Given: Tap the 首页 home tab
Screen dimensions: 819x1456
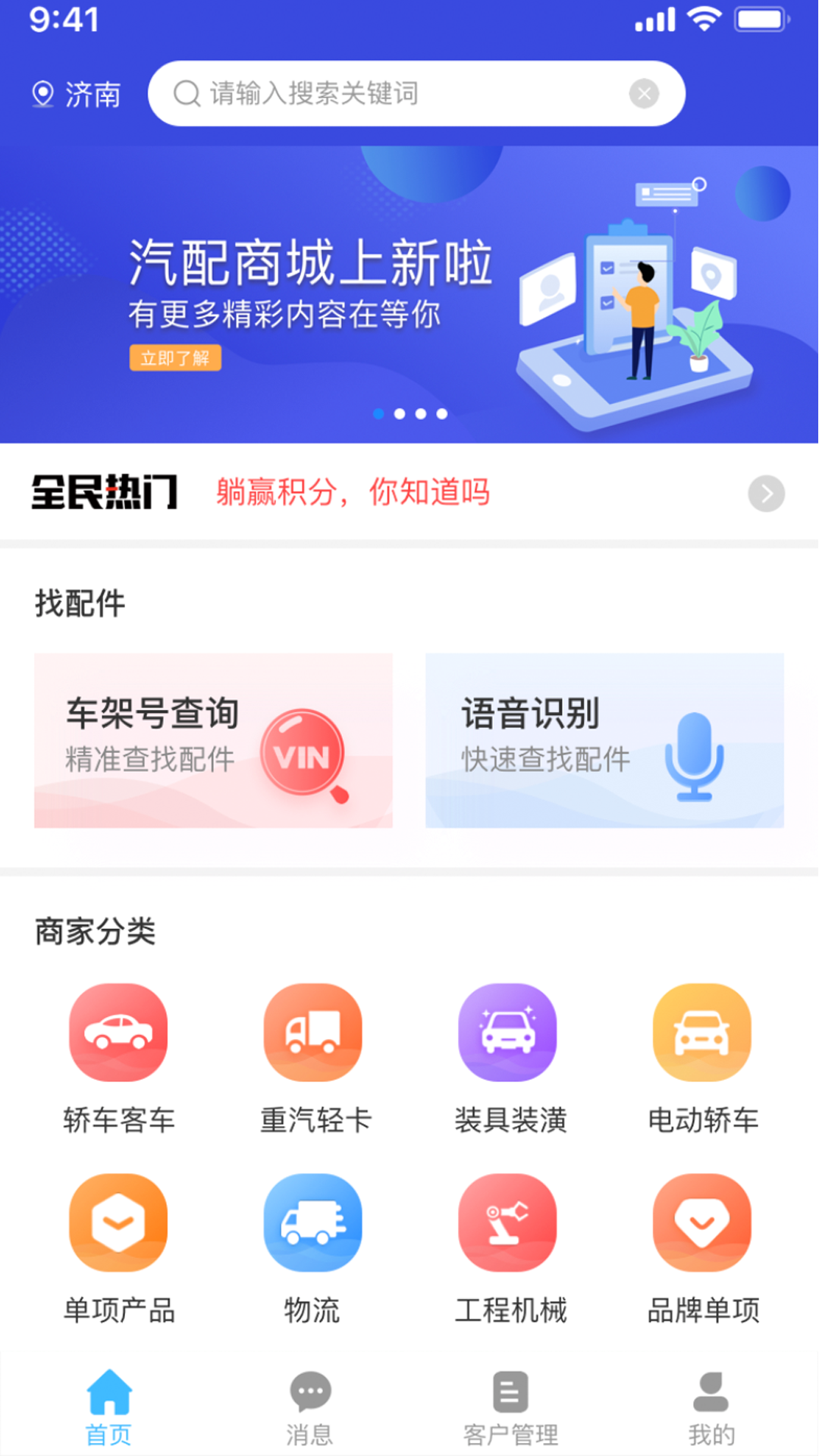Looking at the screenshot, I should pos(109,1407).
